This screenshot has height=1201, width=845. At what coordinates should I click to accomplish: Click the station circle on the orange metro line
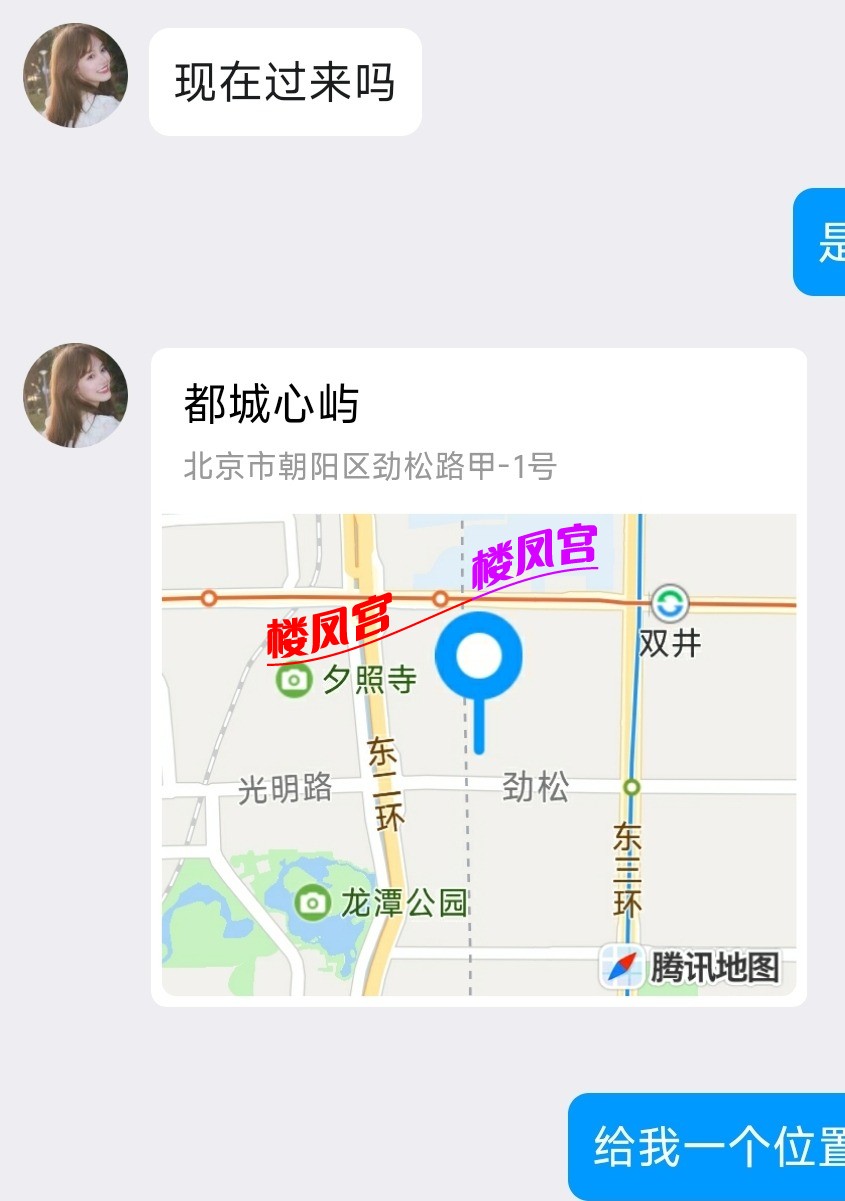click(x=438, y=598)
